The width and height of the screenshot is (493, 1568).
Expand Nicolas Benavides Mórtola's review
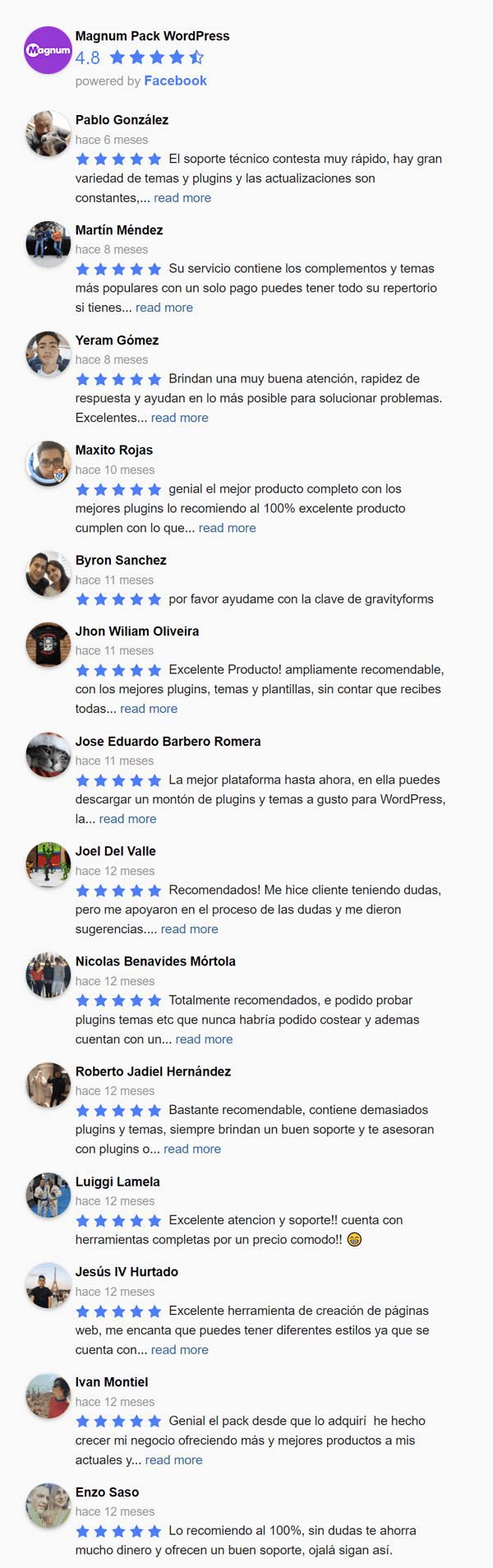(204, 1039)
